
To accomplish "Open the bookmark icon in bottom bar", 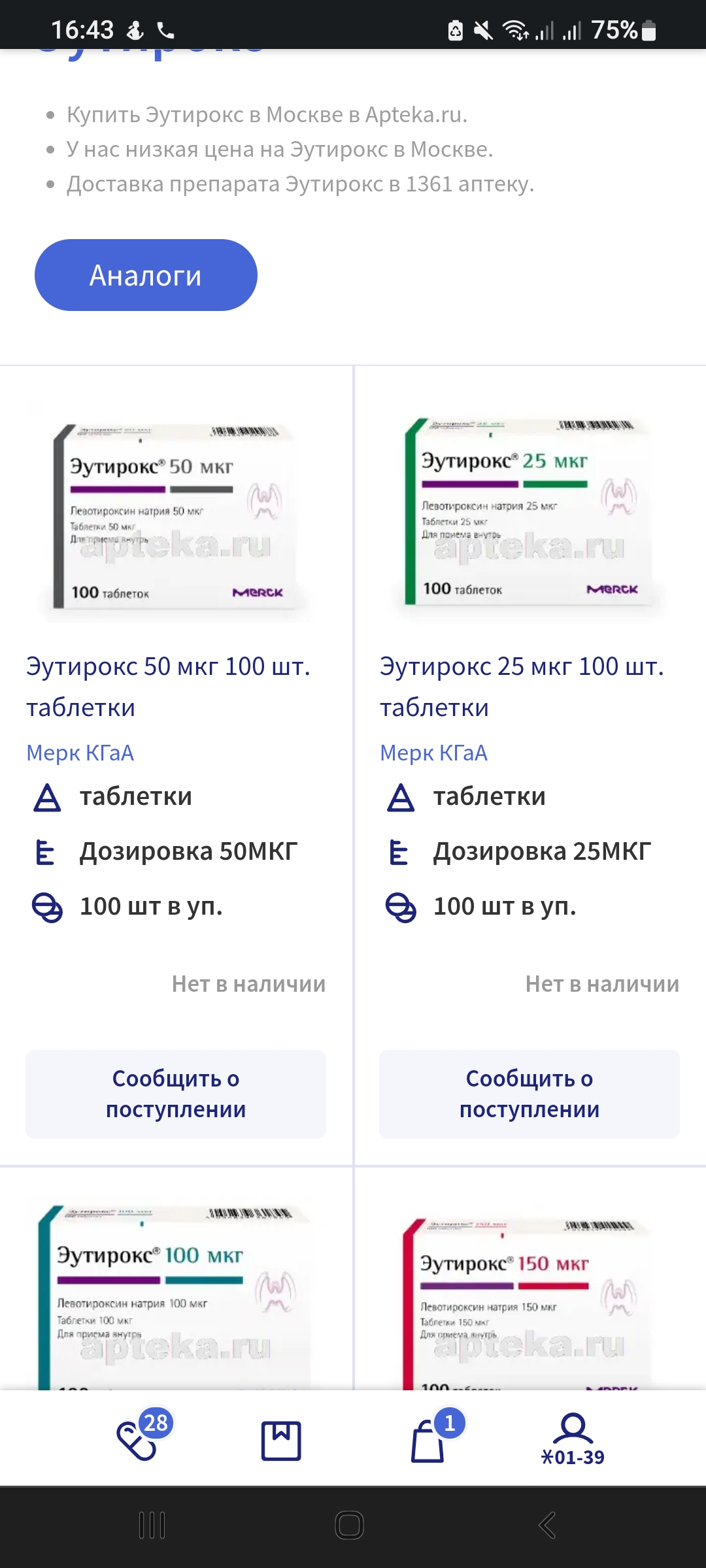I will [x=281, y=1440].
